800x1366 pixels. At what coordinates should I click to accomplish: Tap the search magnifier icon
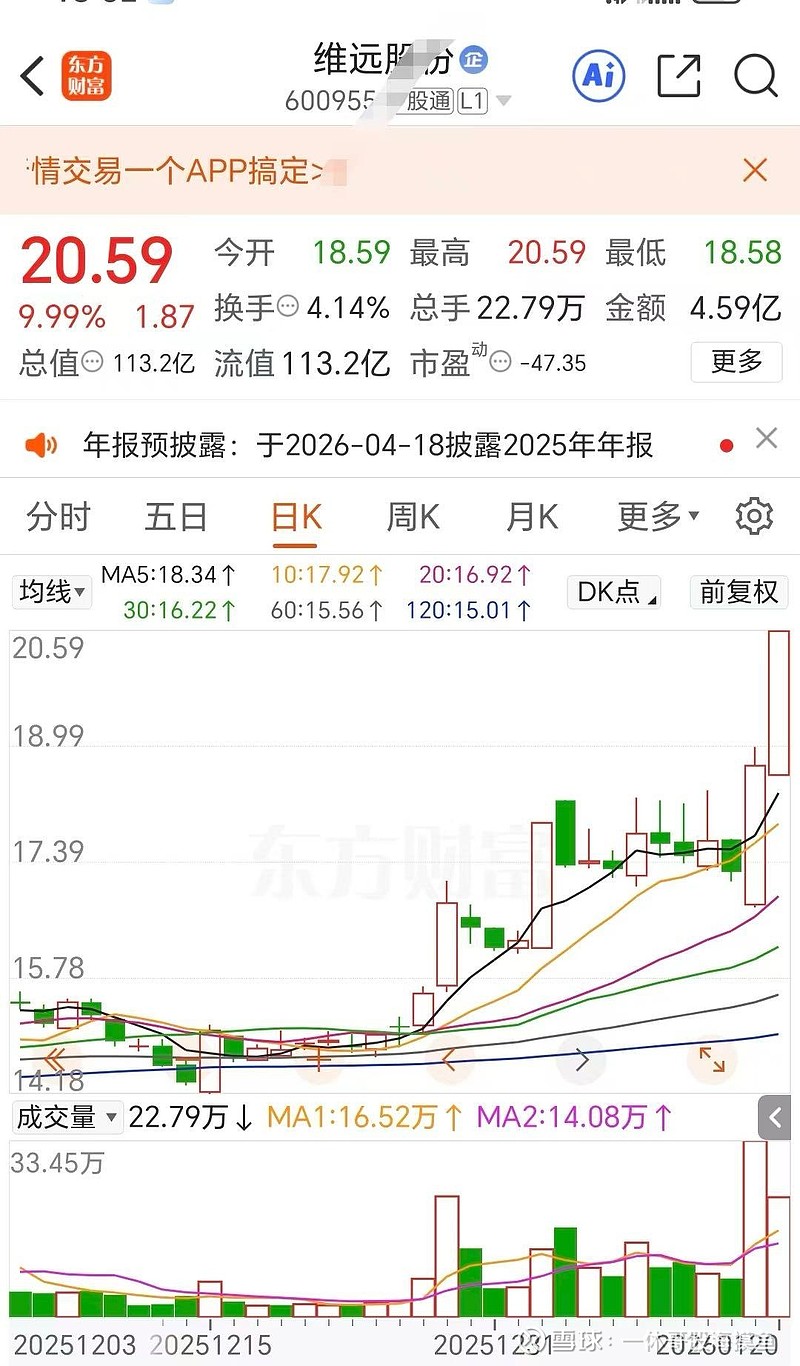(x=755, y=76)
